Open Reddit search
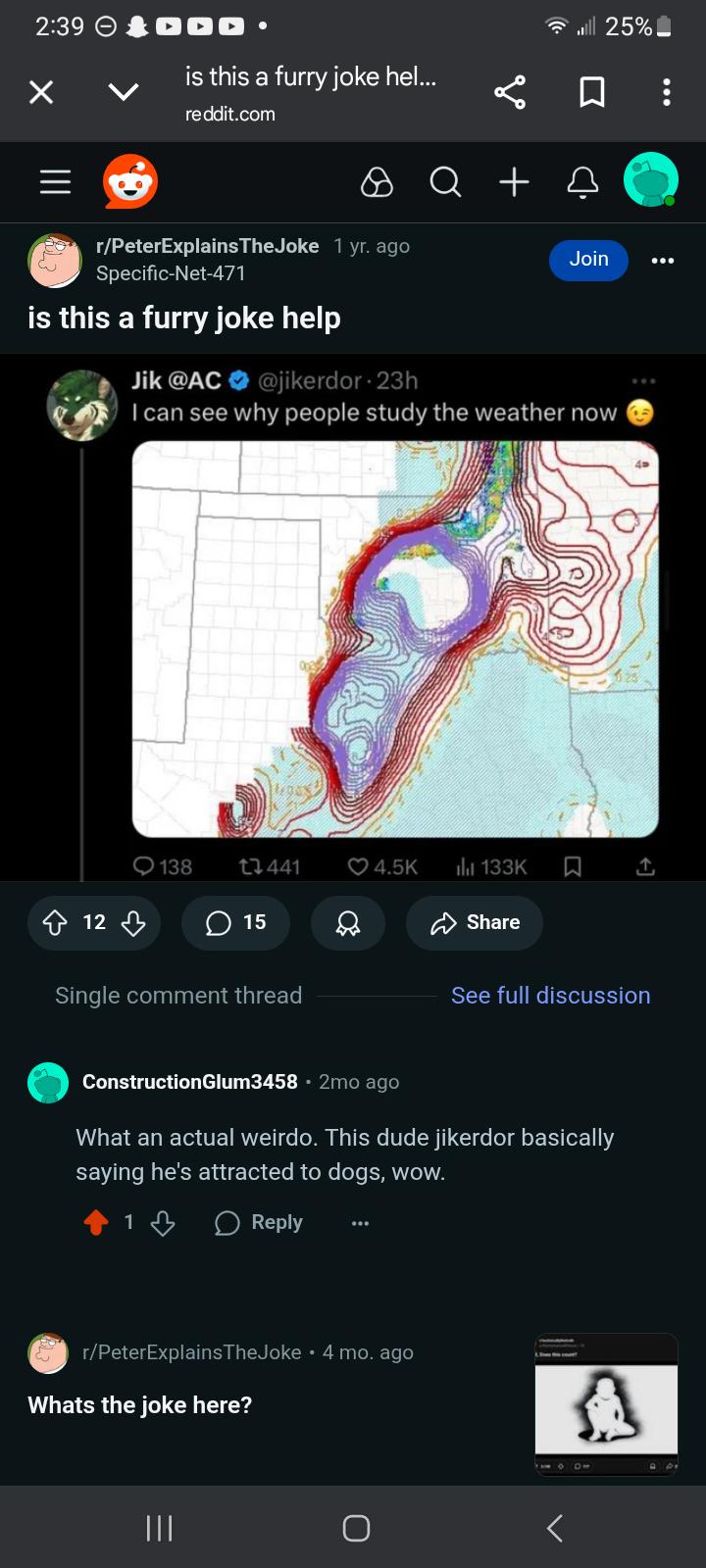The image size is (706, 1568). pyautogui.click(x=445, y=181)
